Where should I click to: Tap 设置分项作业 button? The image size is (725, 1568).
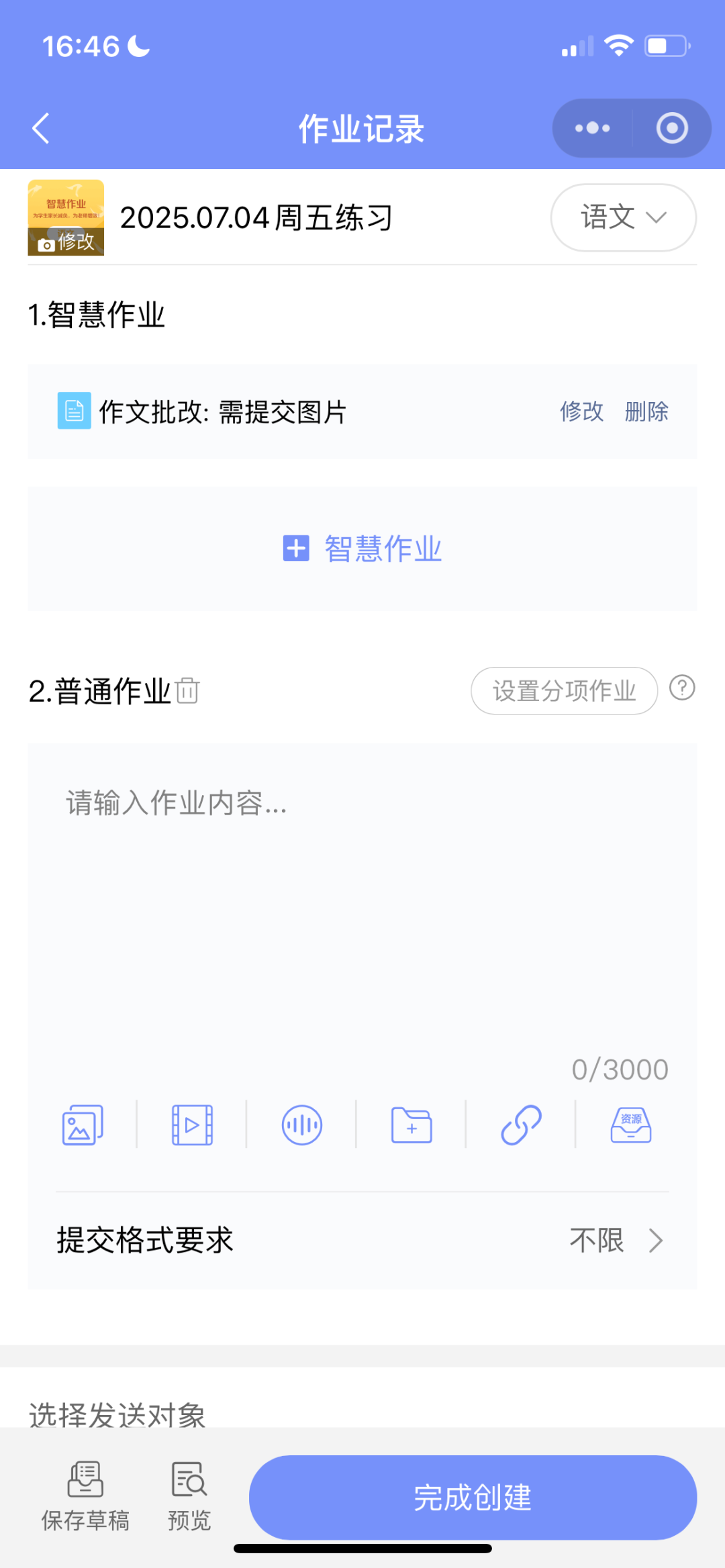coord(564,690)
